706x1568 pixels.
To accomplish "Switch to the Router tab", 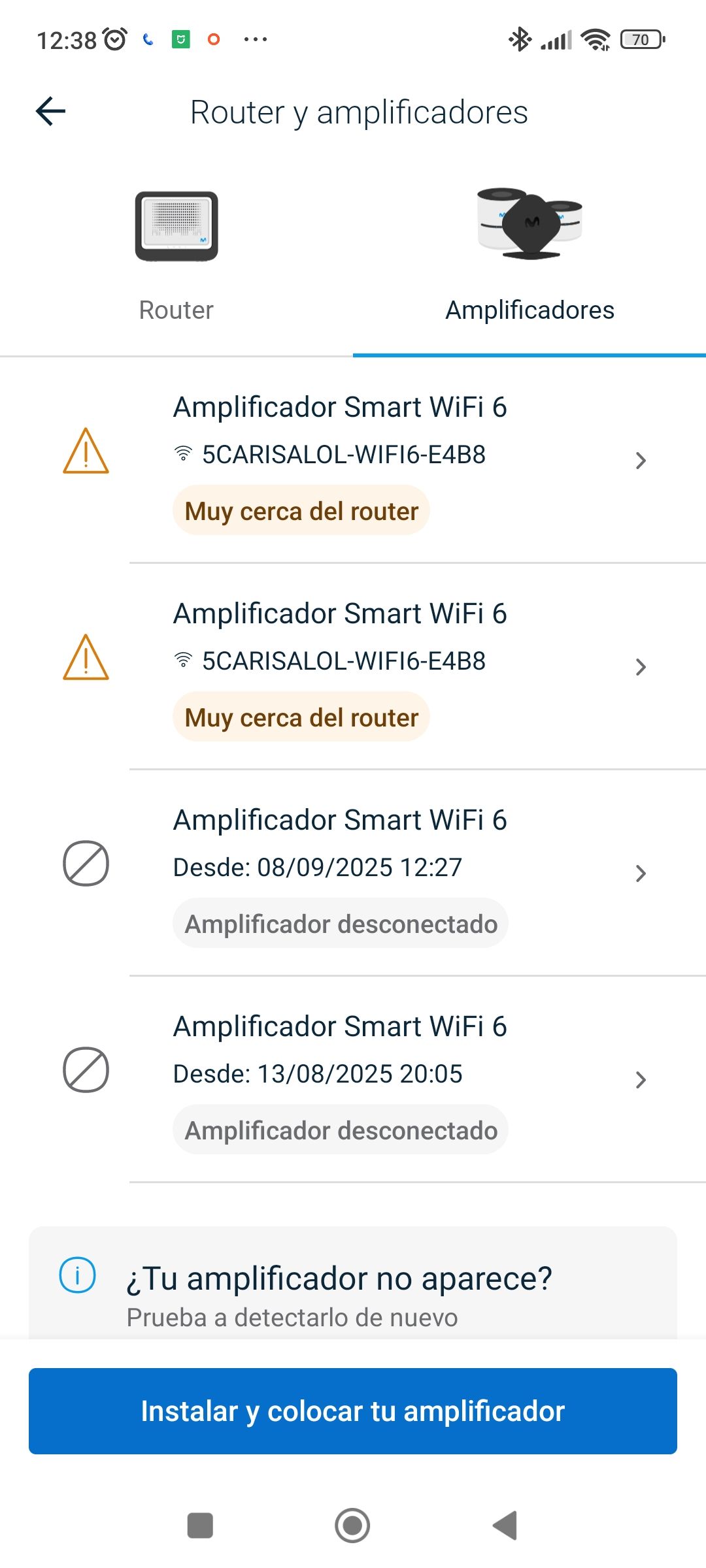I will click(x=175, y=310).
